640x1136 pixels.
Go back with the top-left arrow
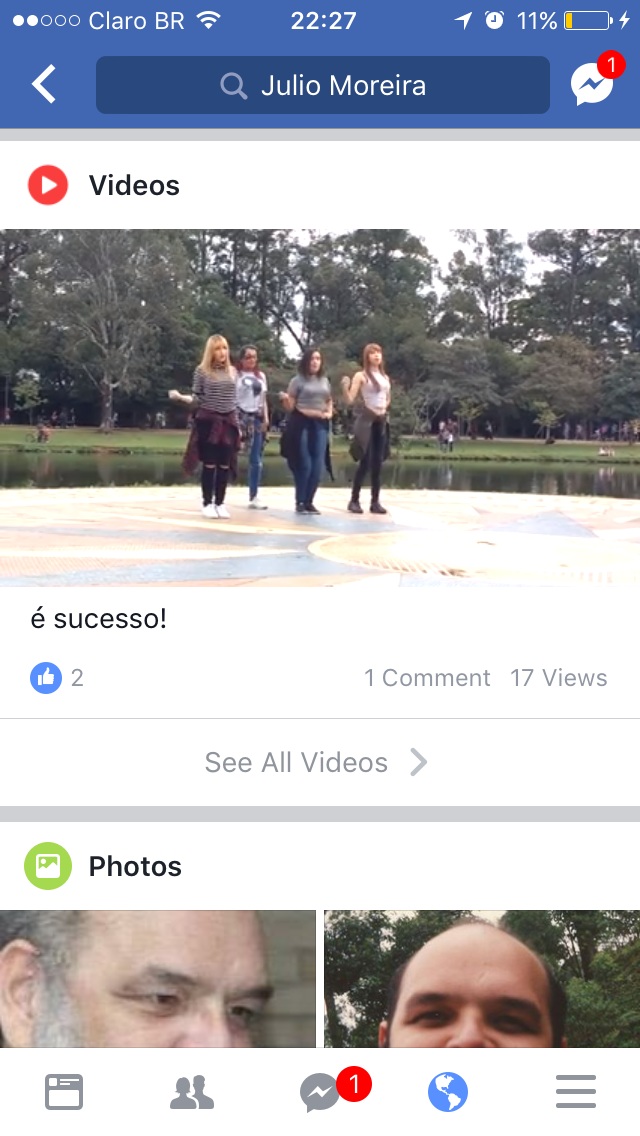tap(44, 85)
